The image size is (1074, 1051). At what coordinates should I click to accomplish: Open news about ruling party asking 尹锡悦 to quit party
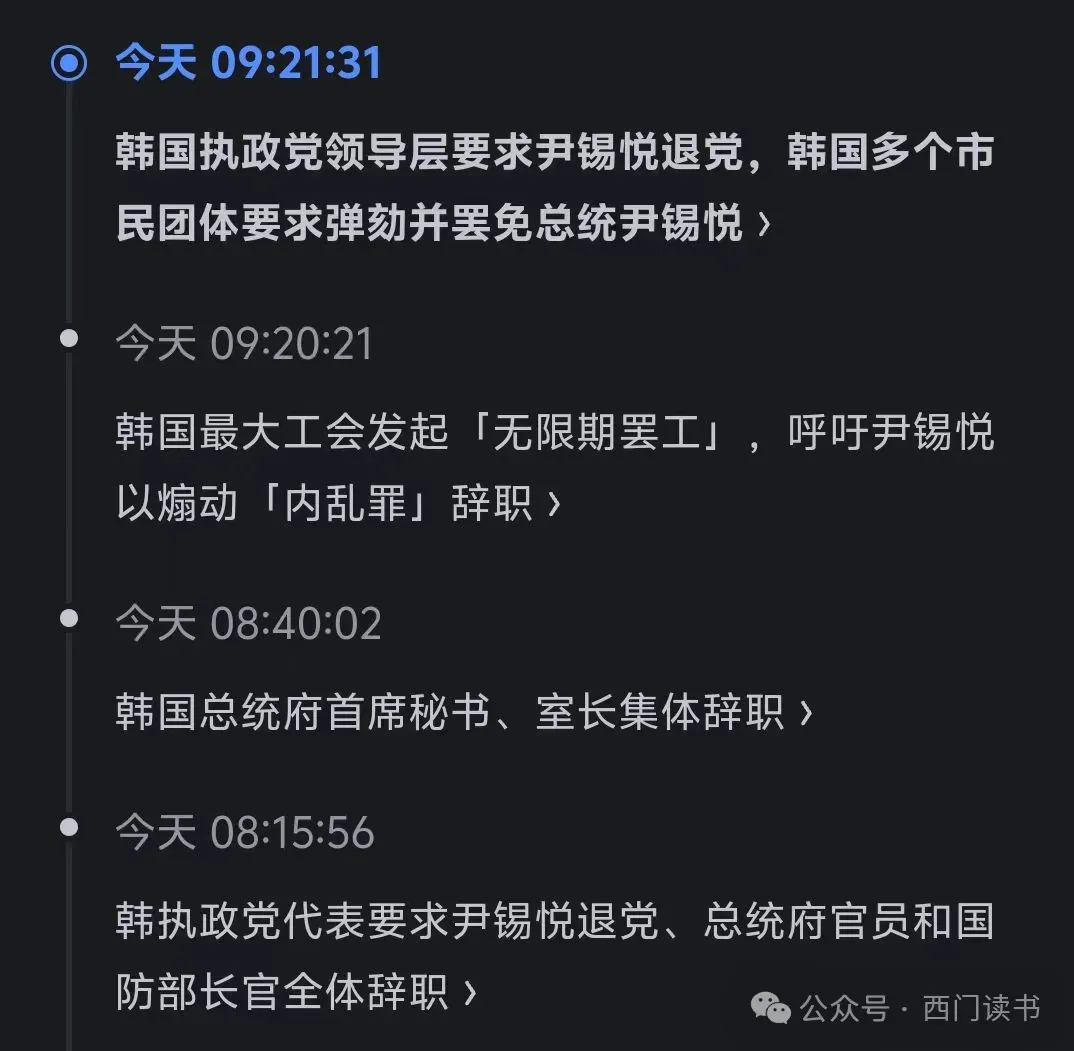tap(554, 188)
